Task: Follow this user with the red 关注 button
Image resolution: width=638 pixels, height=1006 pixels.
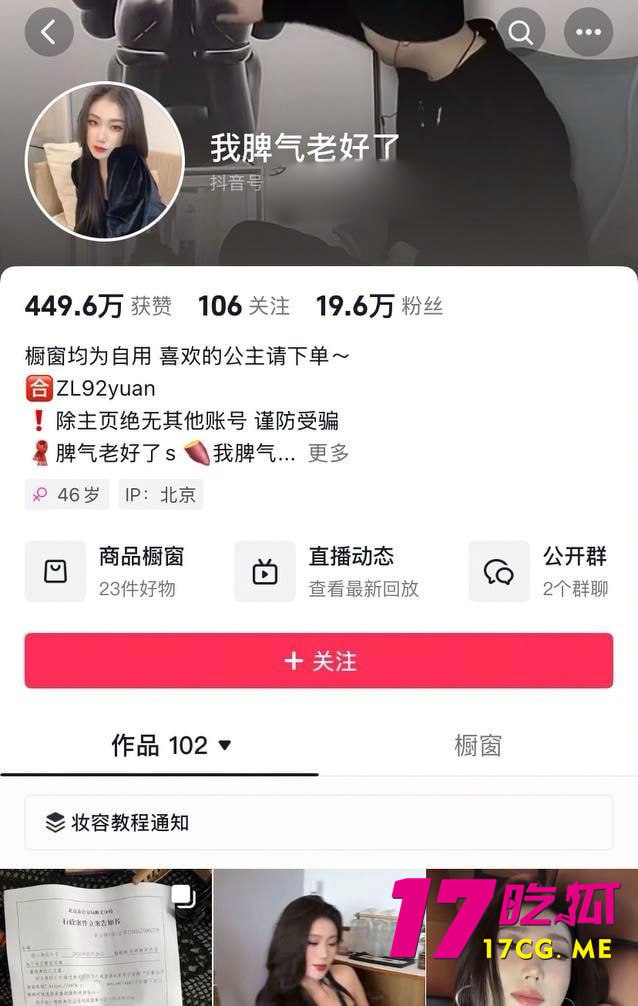Action: (319, 661)
